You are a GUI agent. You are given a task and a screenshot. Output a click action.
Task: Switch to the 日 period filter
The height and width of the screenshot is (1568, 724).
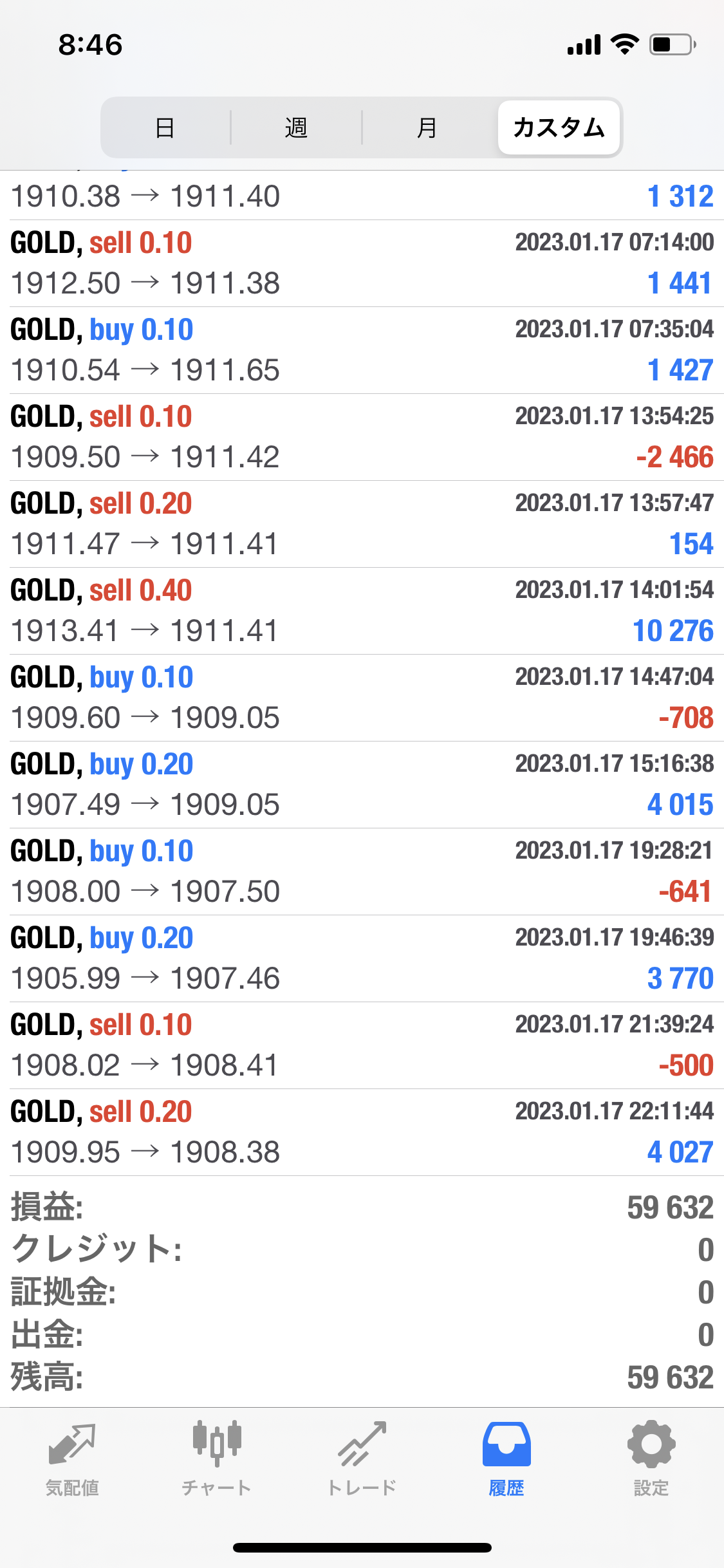click(x=165, y=127)
